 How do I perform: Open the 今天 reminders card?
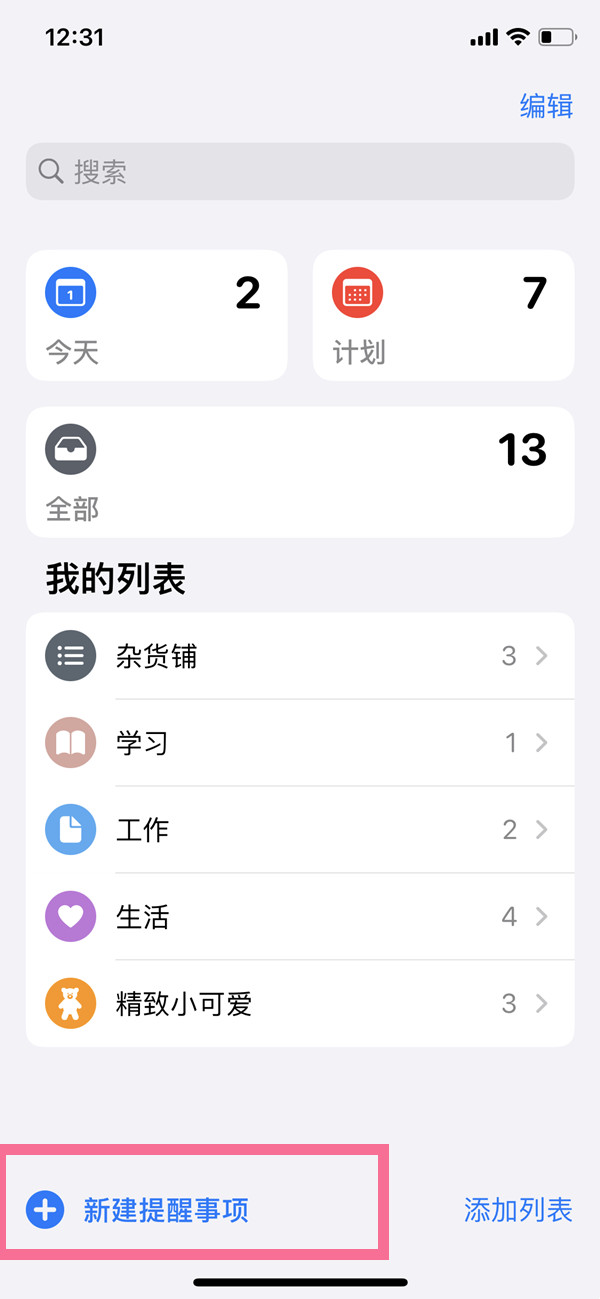[156, 315]
